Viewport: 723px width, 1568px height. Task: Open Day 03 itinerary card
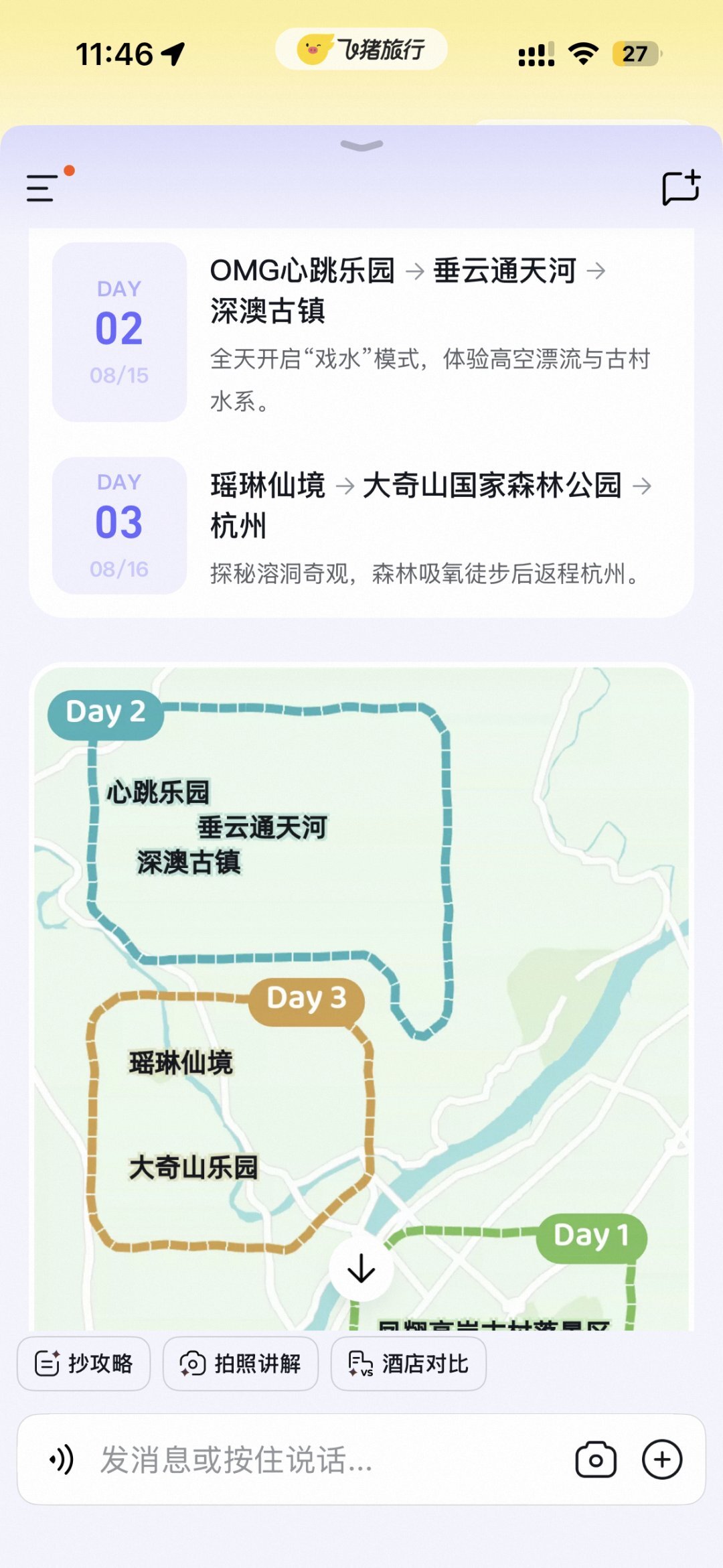[x=361, y=526]
